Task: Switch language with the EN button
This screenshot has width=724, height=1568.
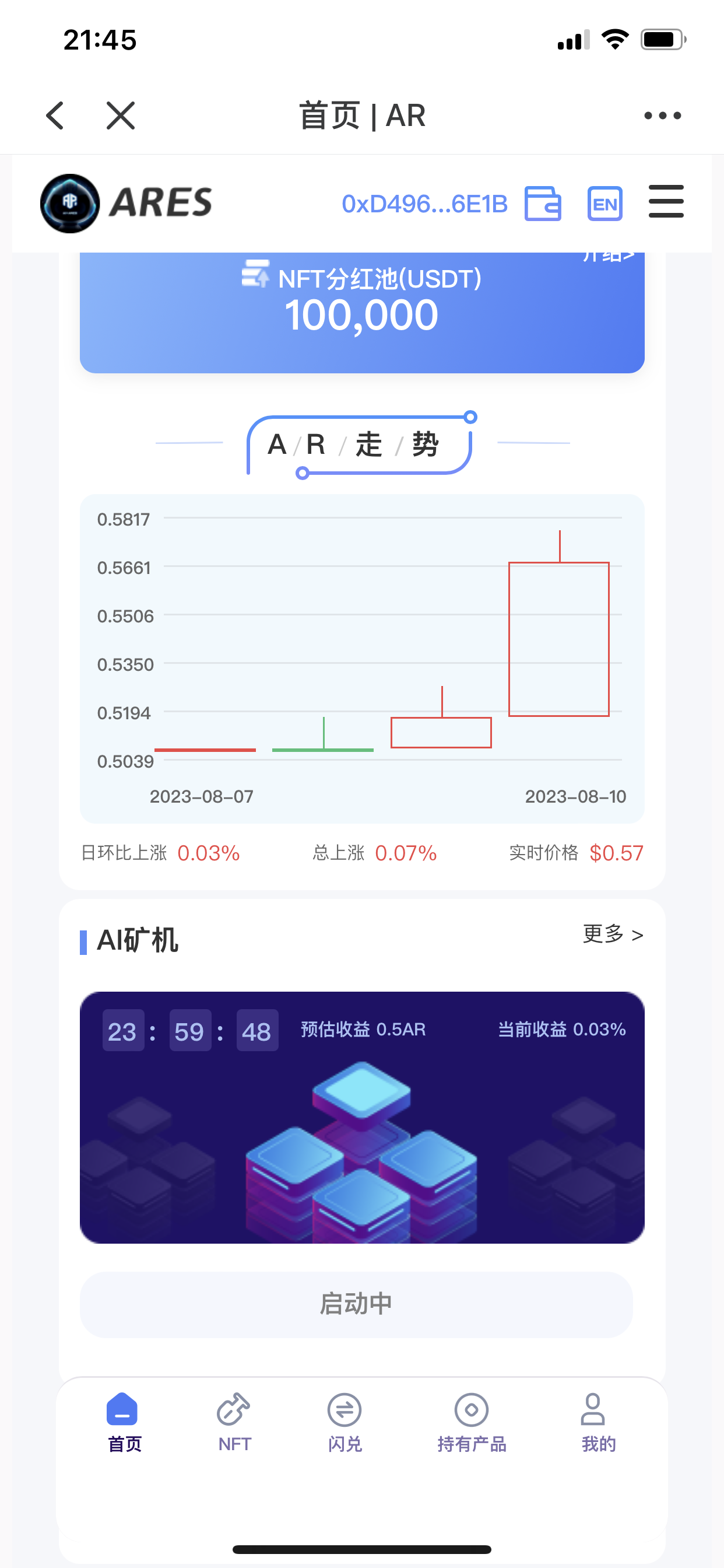Action: (604, 204)
